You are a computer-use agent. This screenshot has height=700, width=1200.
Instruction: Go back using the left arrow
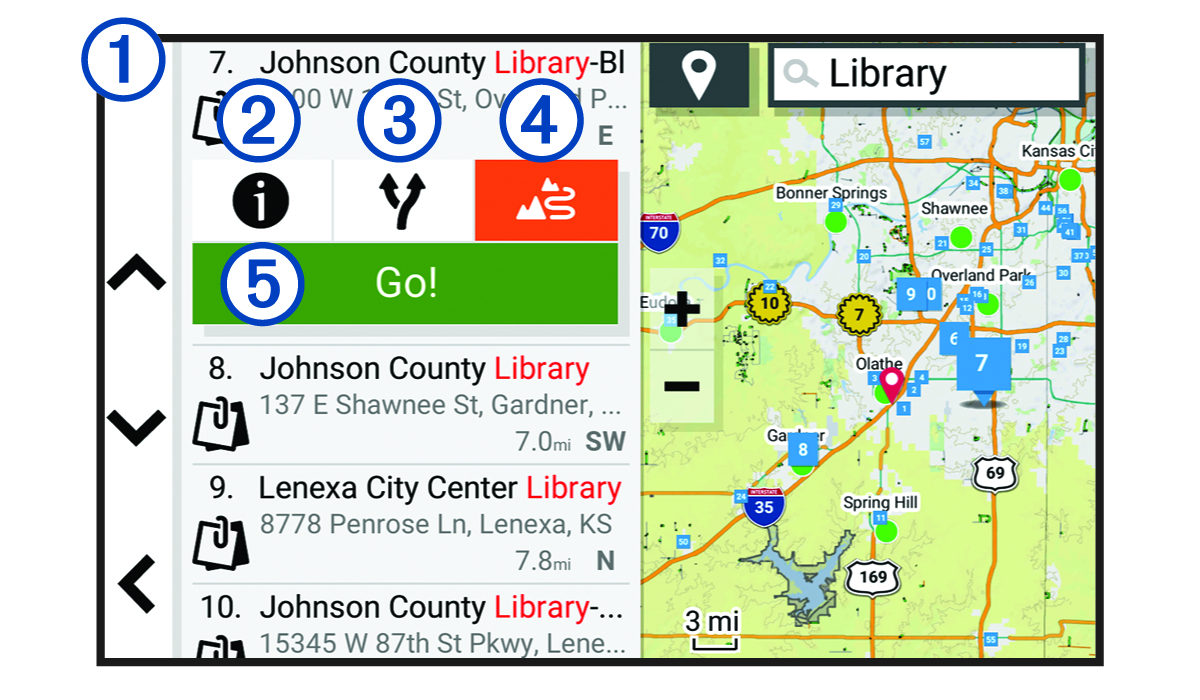[x=137, y=584]
